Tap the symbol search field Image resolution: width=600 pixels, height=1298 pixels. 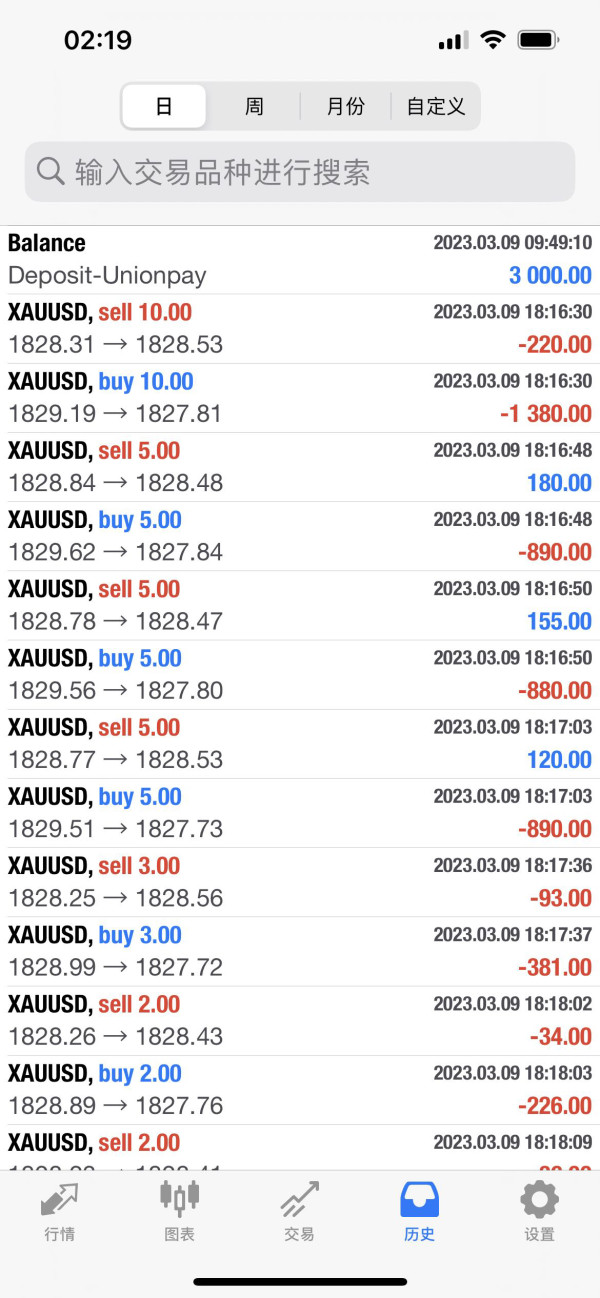click(300, 172)
